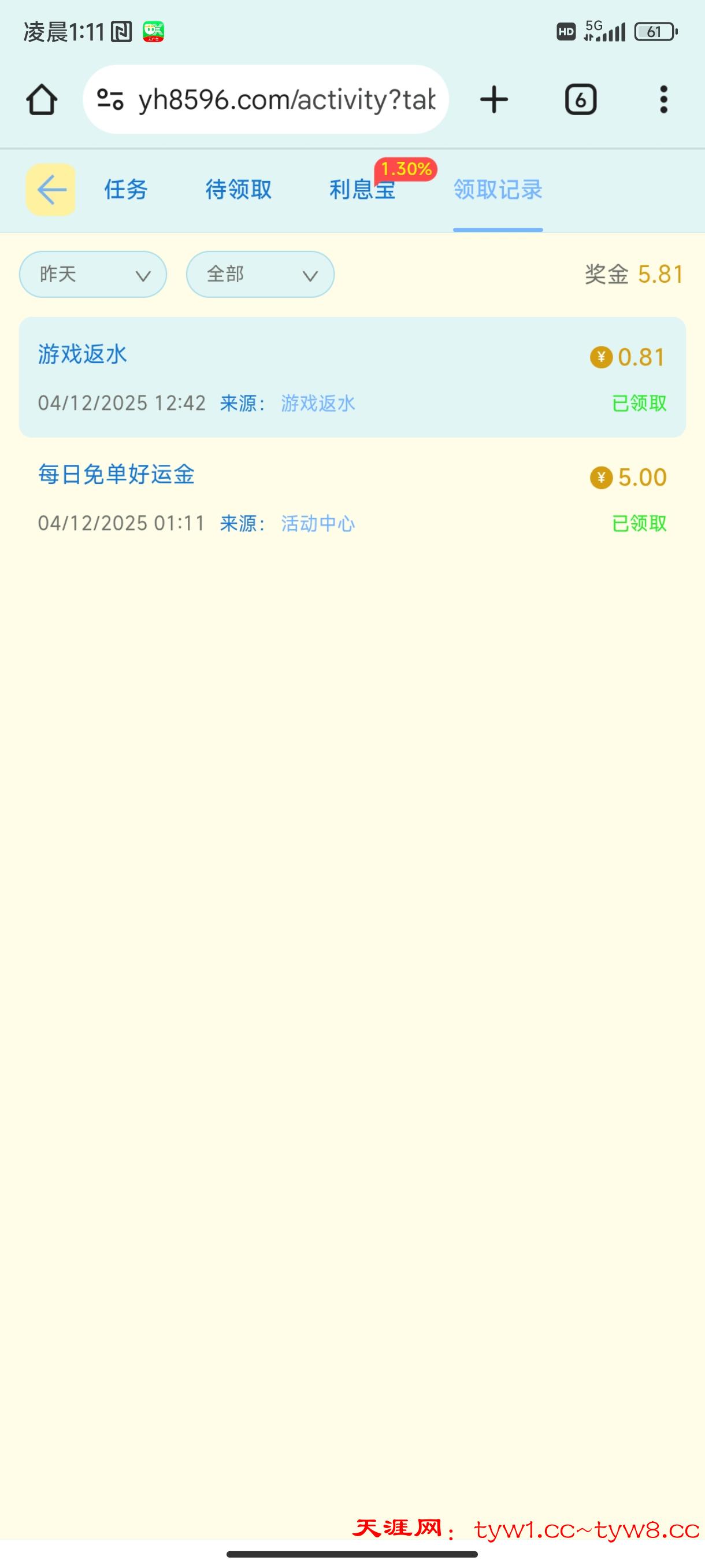Switch to the 任务 tab
This screenshot has height=1568, width=705.
coord(126,190)
